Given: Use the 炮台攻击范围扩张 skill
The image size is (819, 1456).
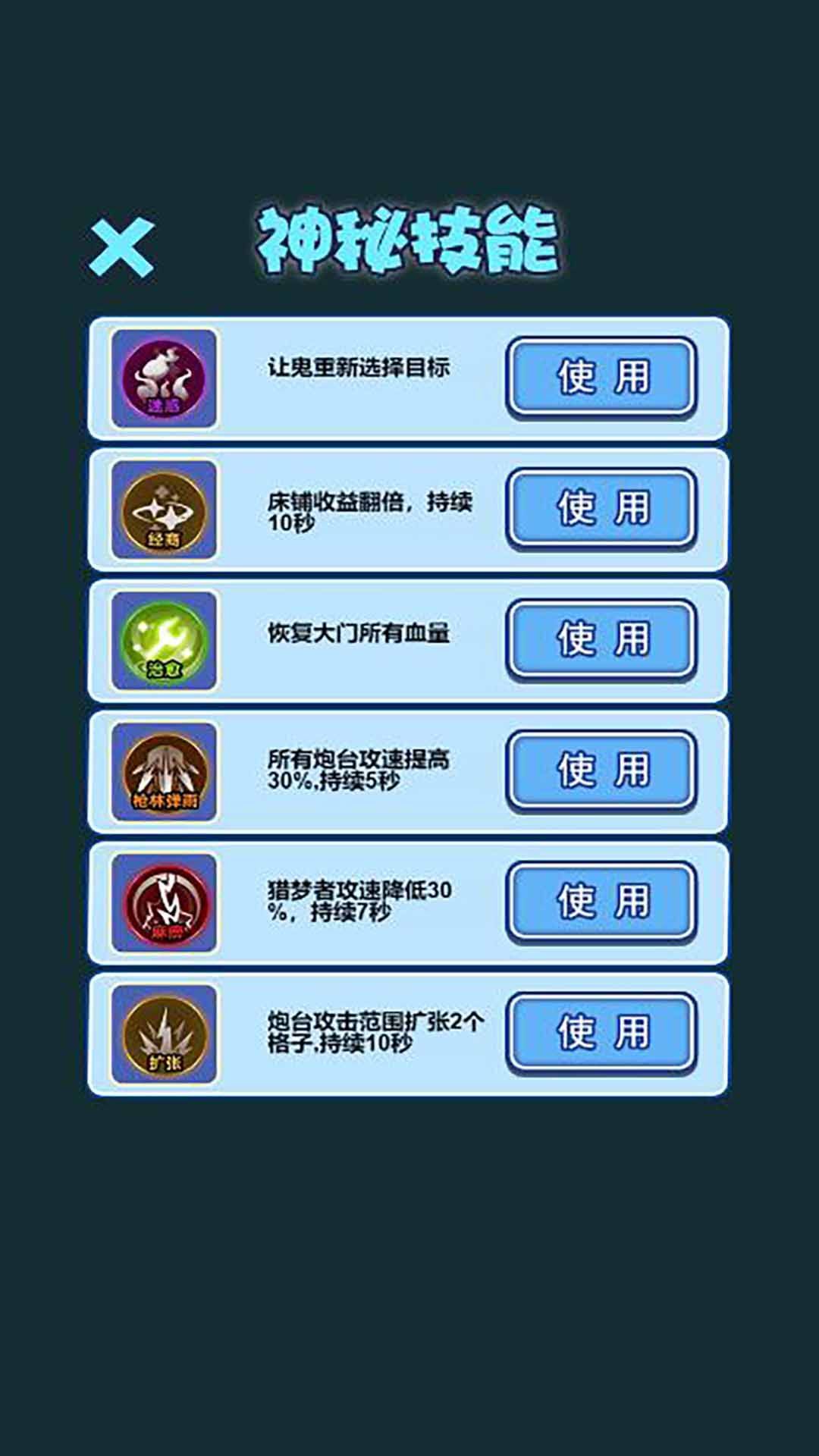Looking at the screenshot, I should (x=601, y=1033).
